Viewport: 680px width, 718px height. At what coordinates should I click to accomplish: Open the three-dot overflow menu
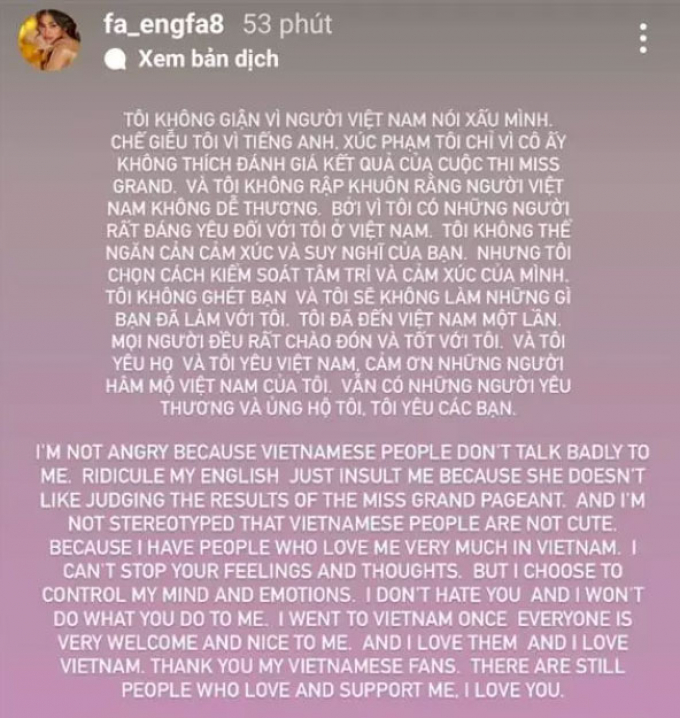tap(643, 39)
